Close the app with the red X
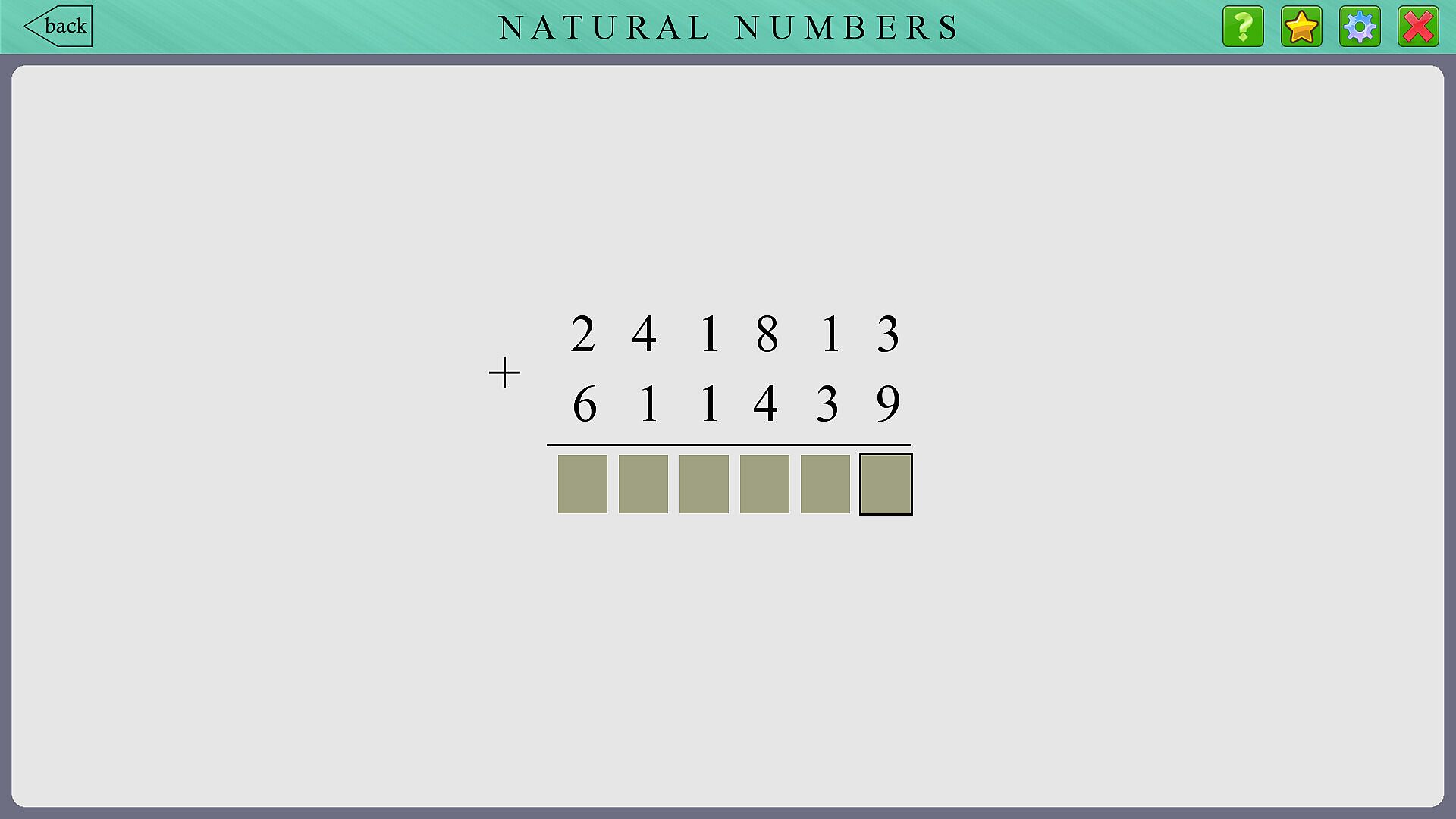1456x819 pixels. 1418,27
